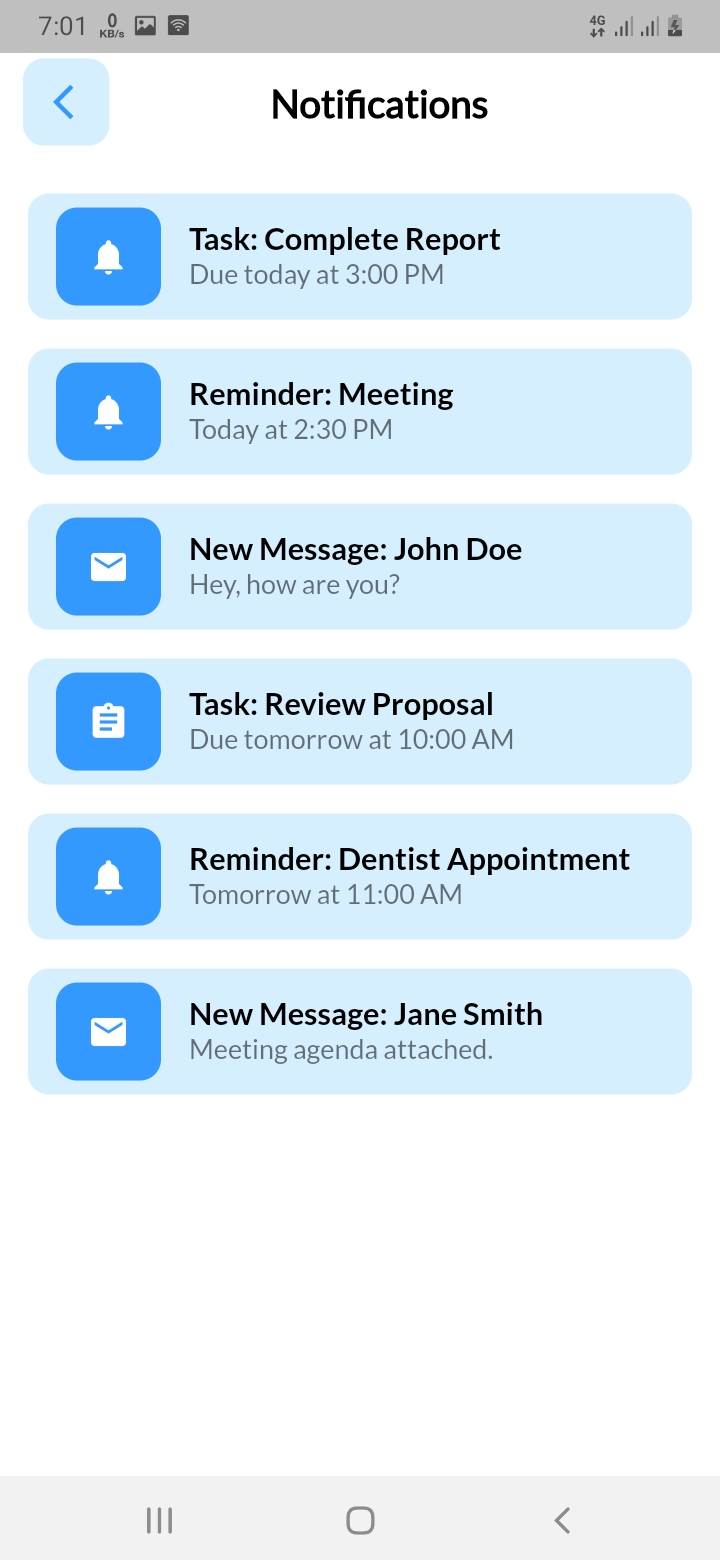Tap the bell icon beside Reminder: Meeting
The width and height of the screenshot is (720, 1560).
point(107,411)
